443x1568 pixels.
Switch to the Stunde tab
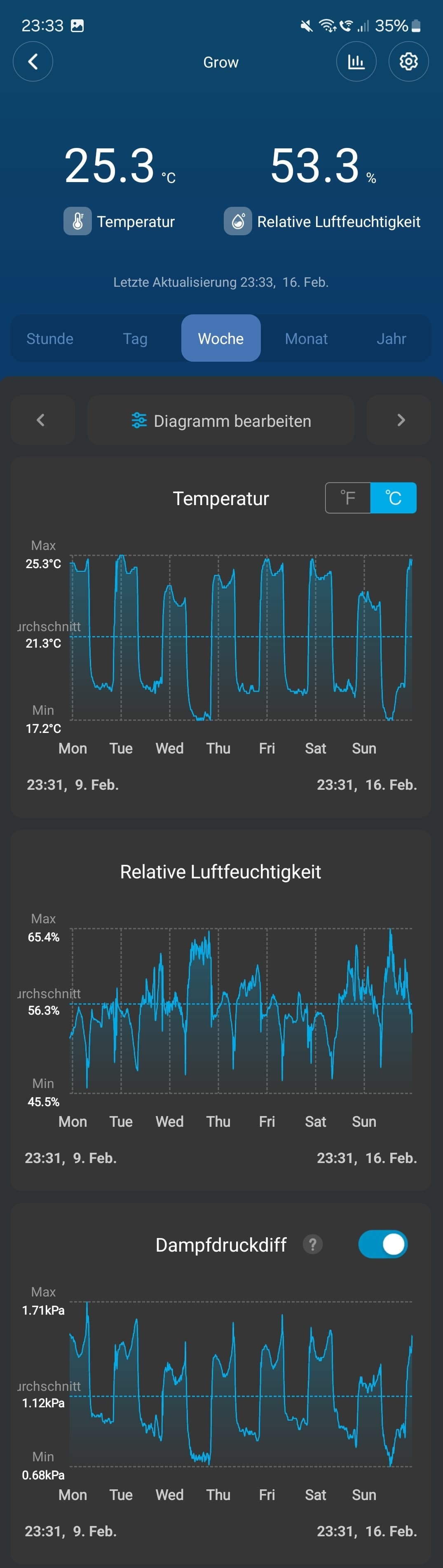[50, 338]
